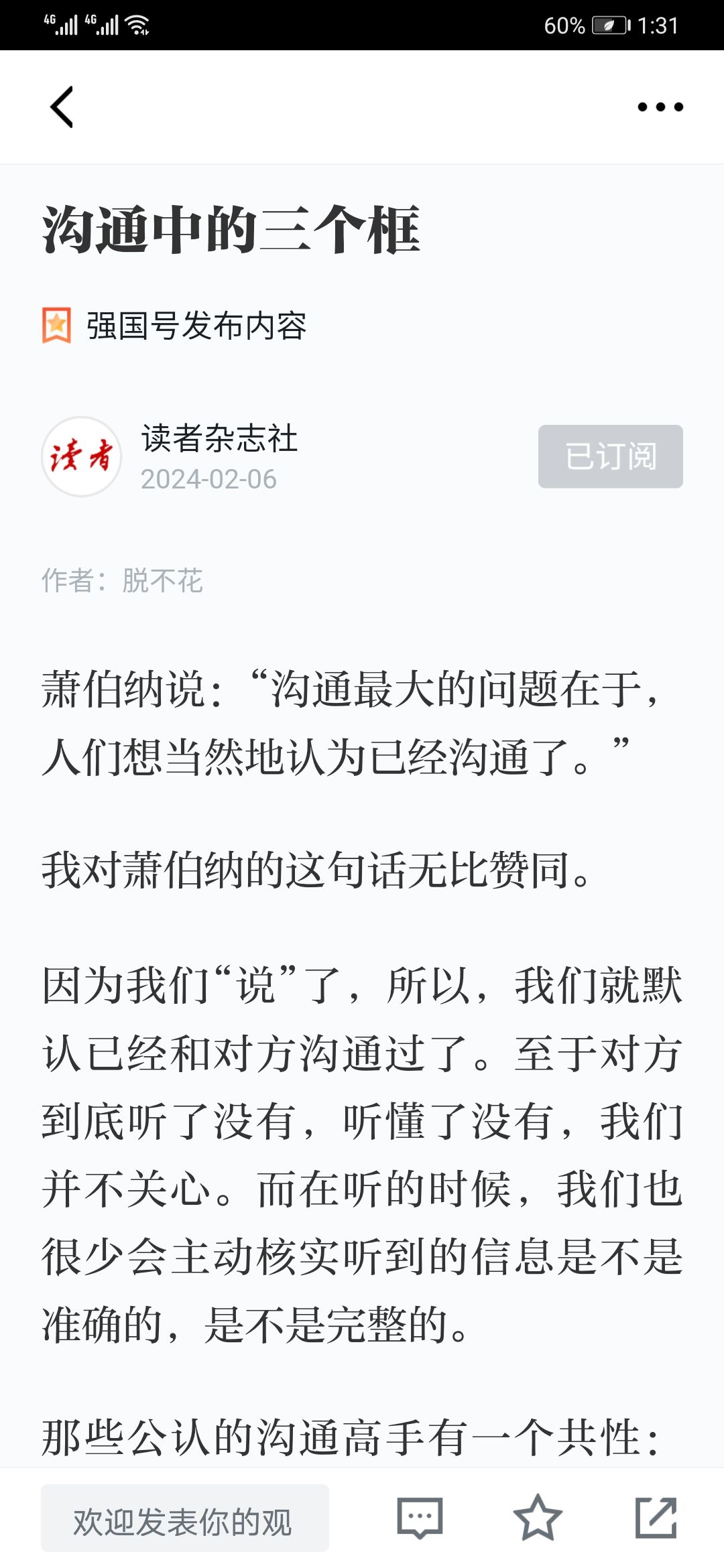
Task: Share this article
Action: point(656,1518)
